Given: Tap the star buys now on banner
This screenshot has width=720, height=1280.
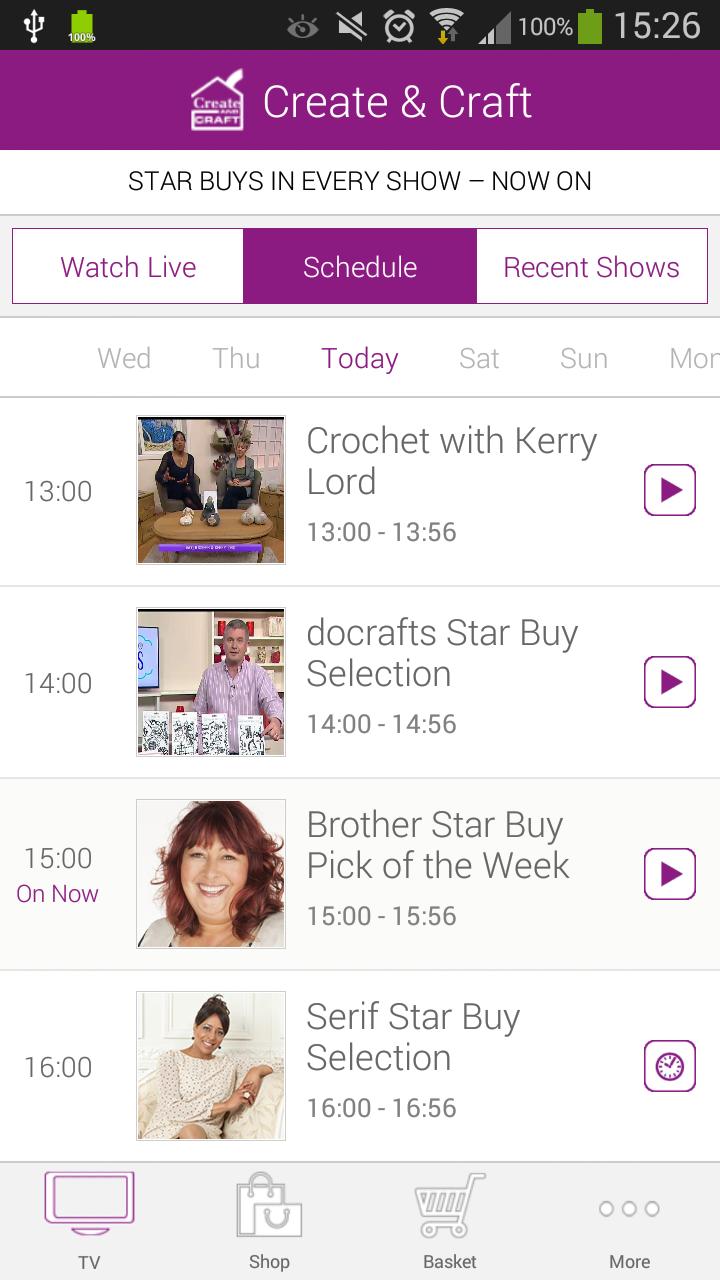Looking at the screenshot, I should 360,181.
